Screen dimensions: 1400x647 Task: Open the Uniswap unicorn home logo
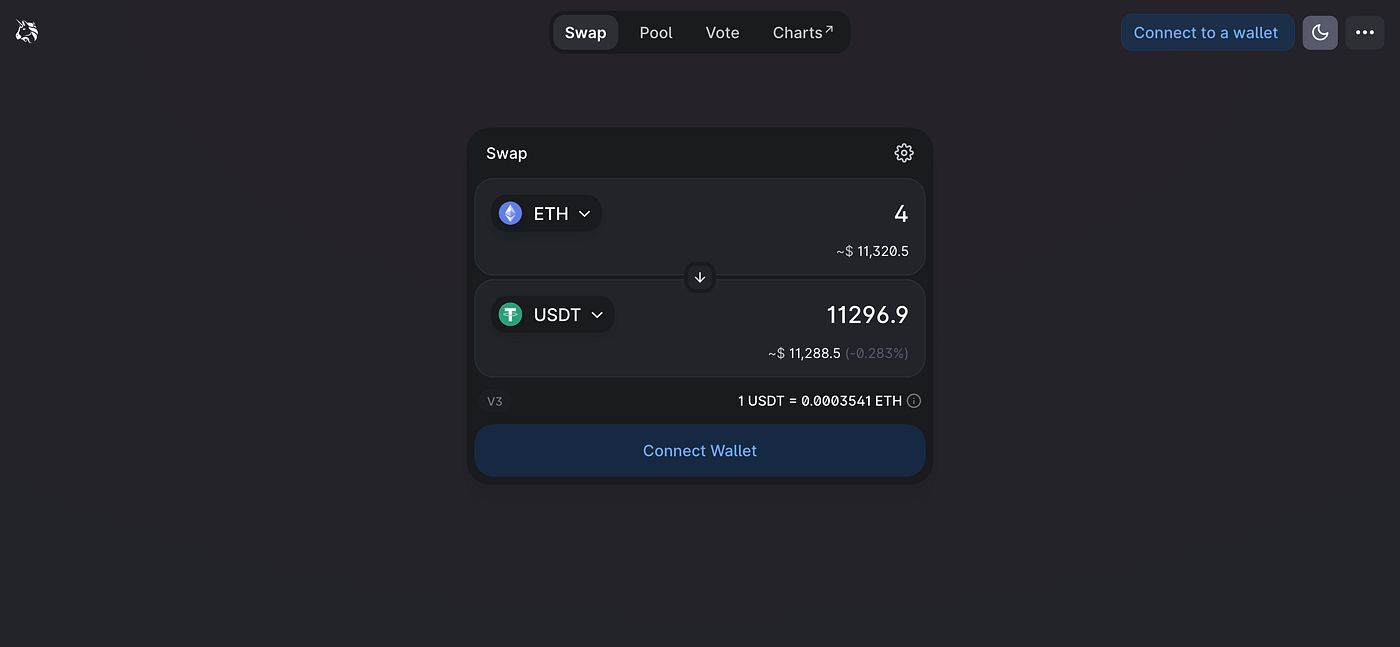27,33
